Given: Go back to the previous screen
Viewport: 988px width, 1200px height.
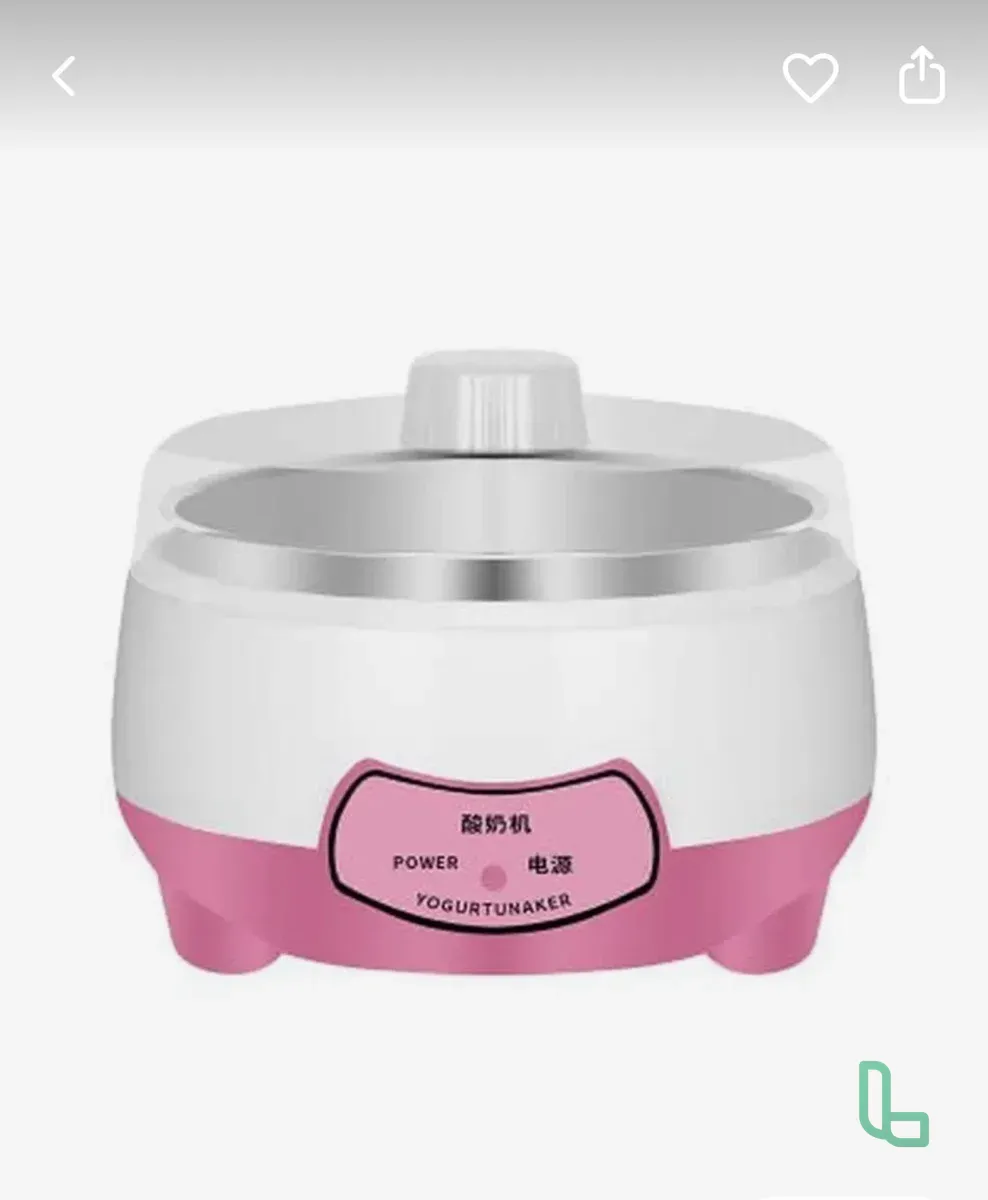Looking at the screenshot, I should (x=64, y=77).
